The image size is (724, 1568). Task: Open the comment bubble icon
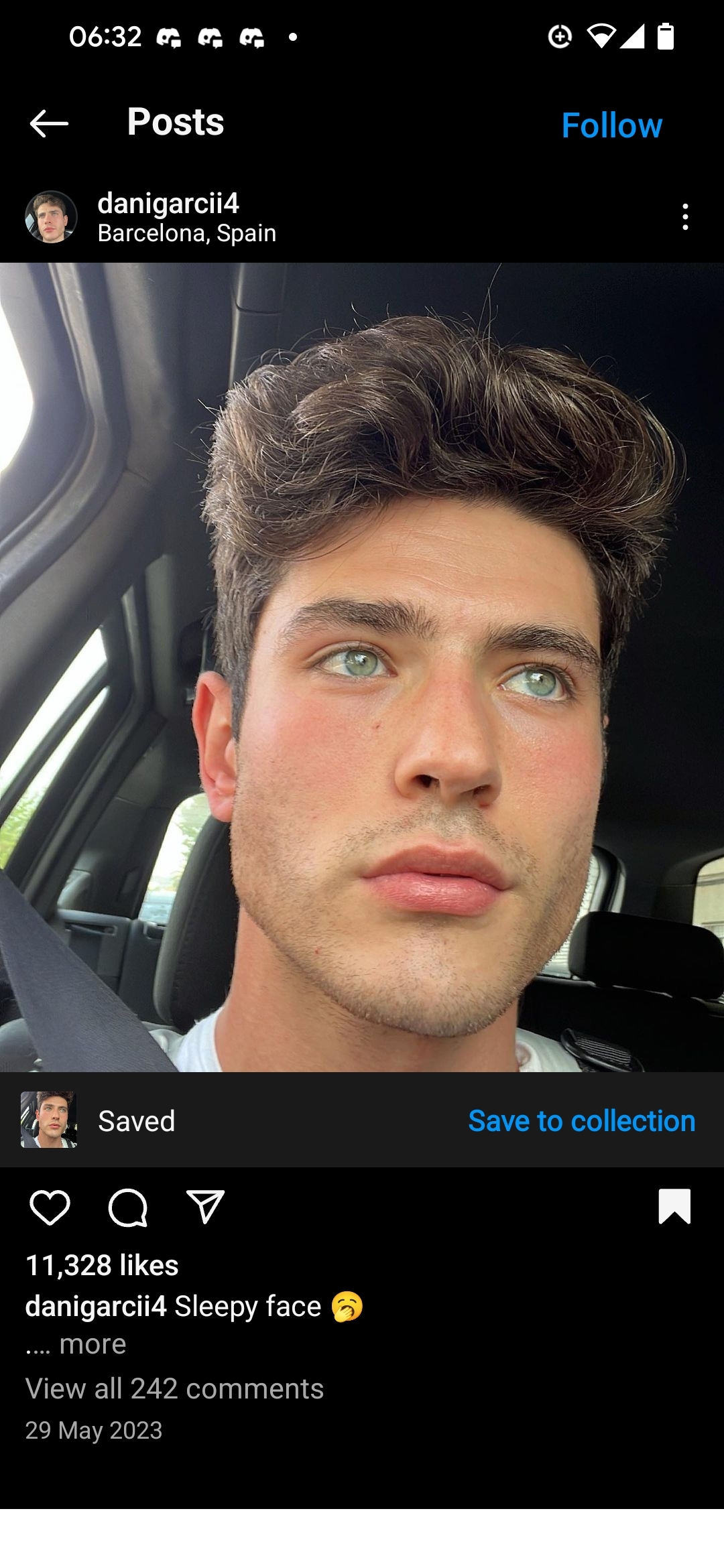click(x=127, y=1207)
